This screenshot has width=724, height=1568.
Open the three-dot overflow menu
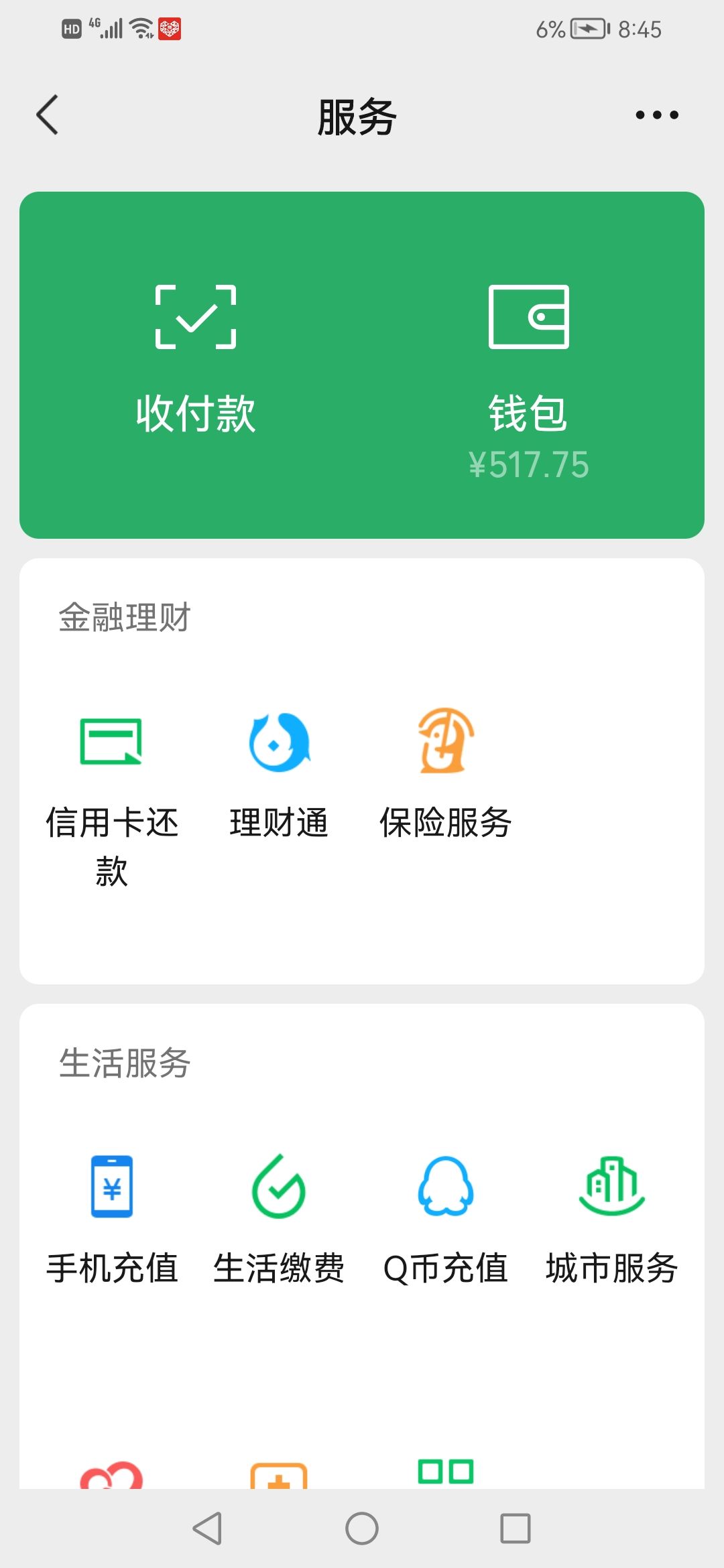point(656,115)
